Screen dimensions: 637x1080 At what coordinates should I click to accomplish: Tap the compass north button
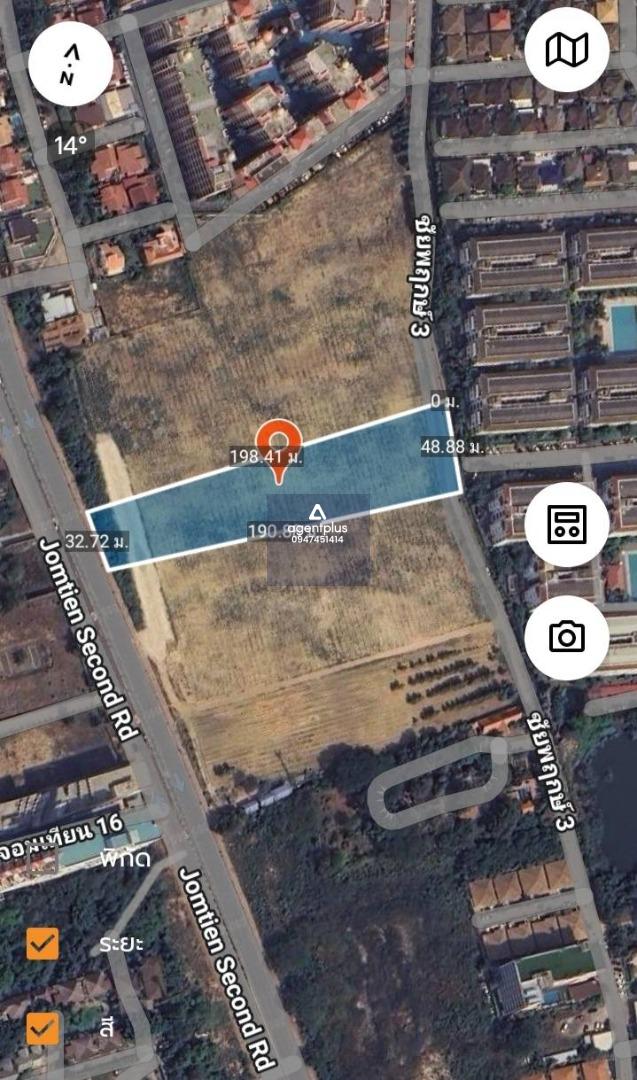(x=70, y=64)
